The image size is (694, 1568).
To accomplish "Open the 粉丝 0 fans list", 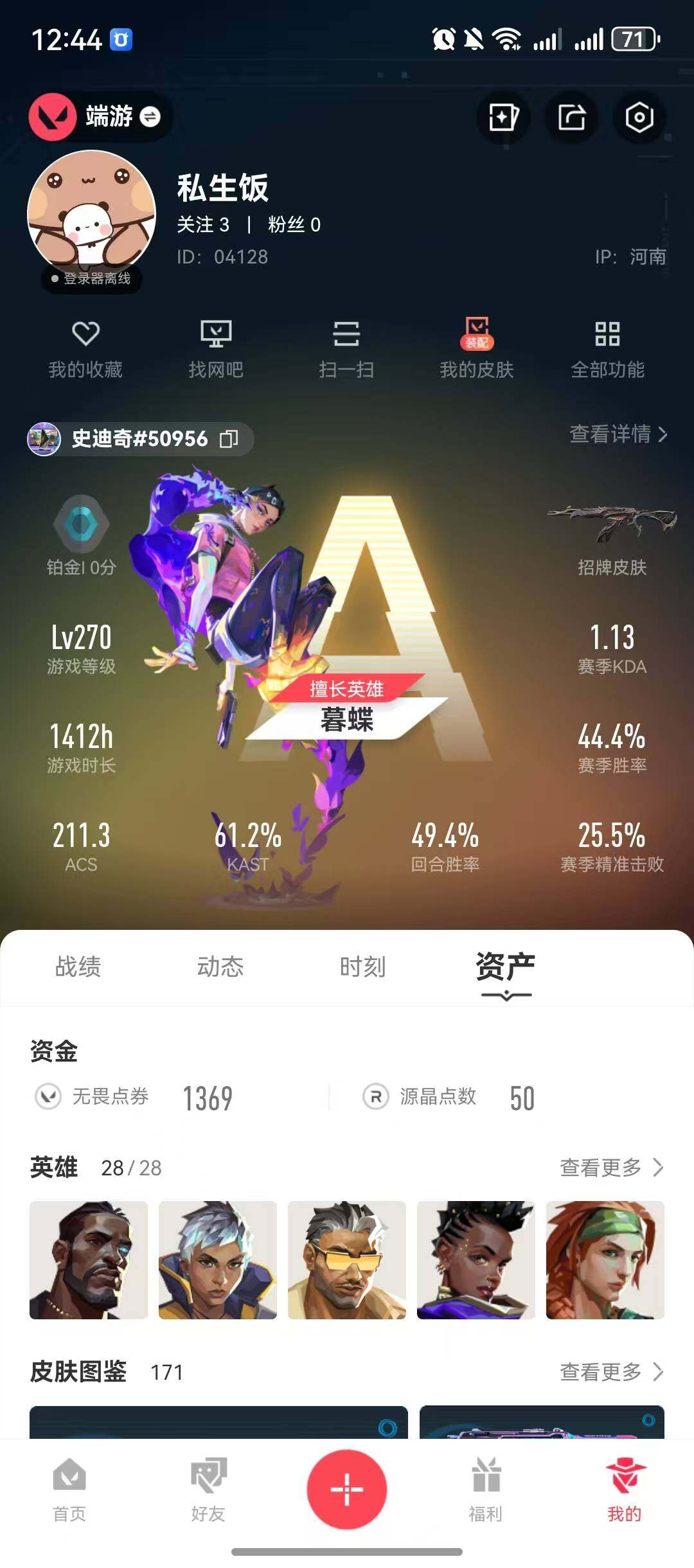I will click(x=292, y=226).
